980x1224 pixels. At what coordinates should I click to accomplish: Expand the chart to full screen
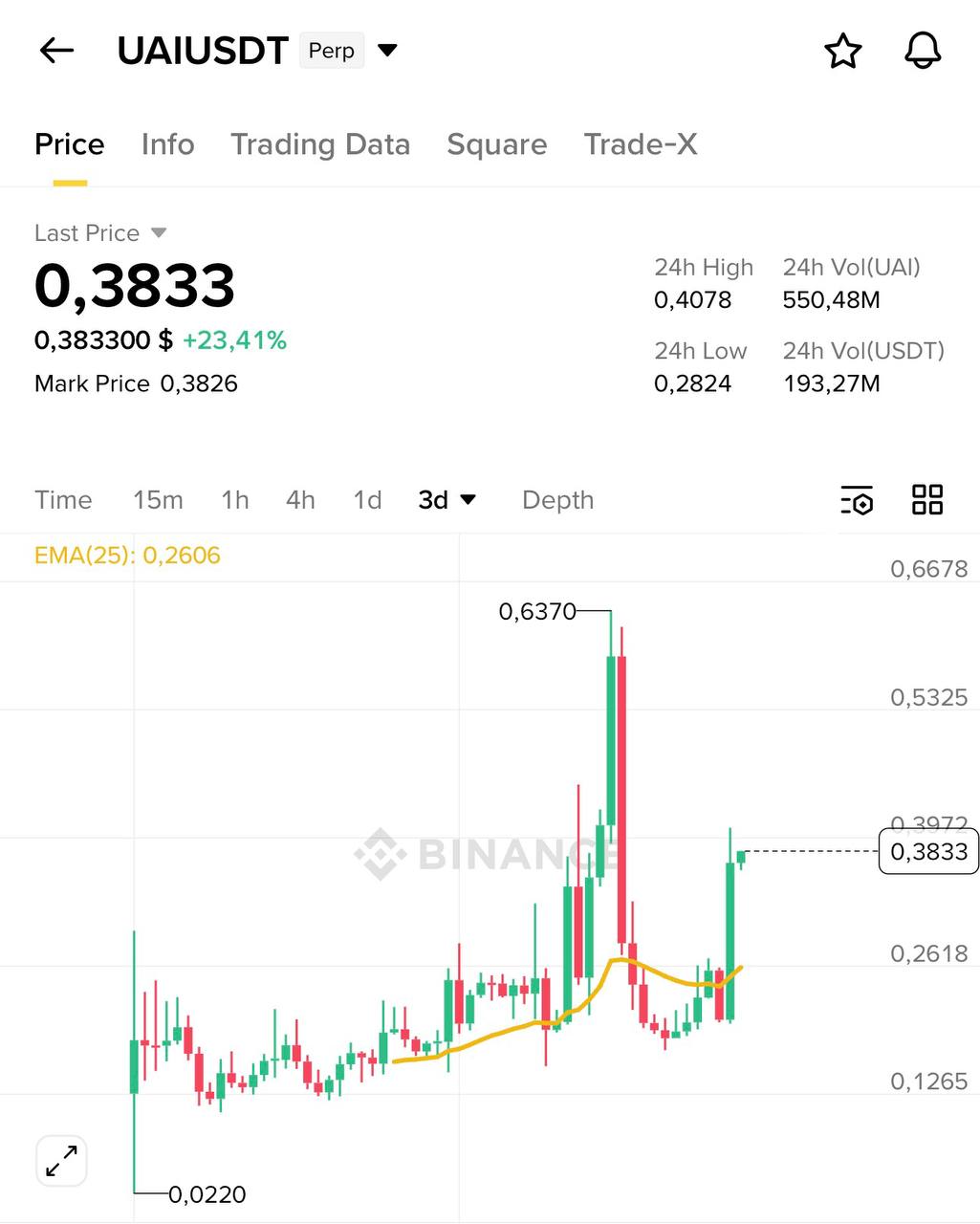coord(62,1161)
